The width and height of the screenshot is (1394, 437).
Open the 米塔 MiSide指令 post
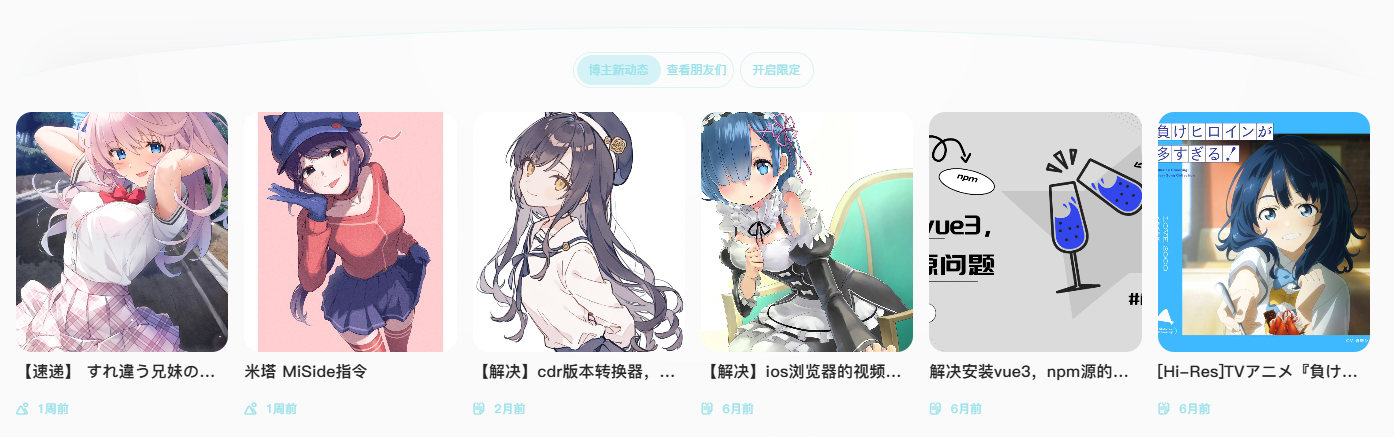coord(350,232)
